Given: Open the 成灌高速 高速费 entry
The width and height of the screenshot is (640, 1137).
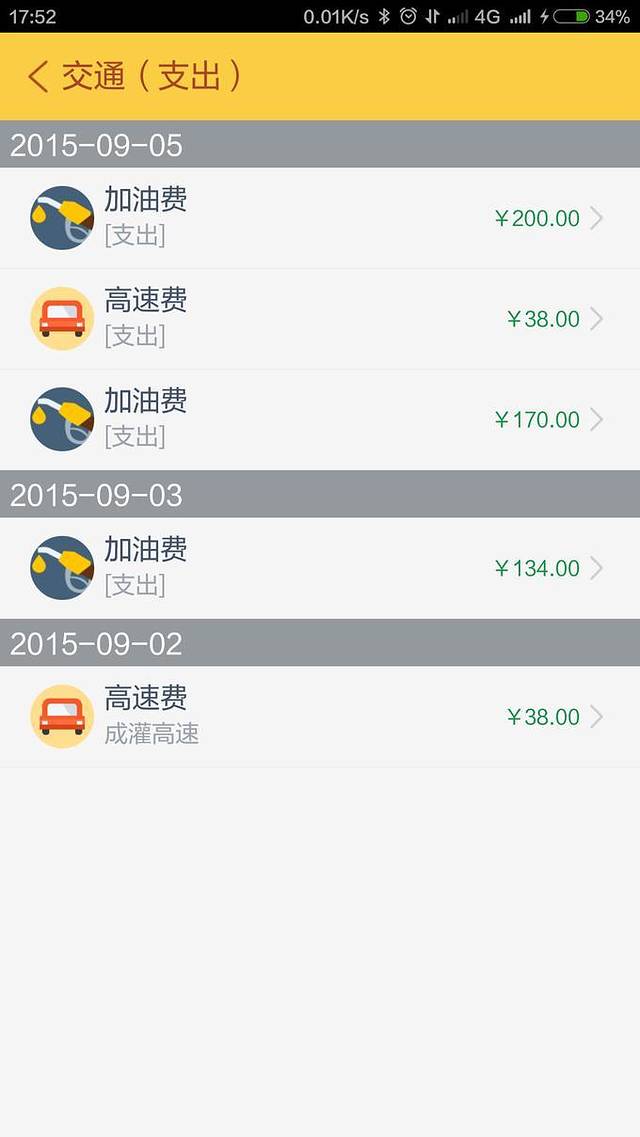Looking at the screenshot, I should coord(320,717).
